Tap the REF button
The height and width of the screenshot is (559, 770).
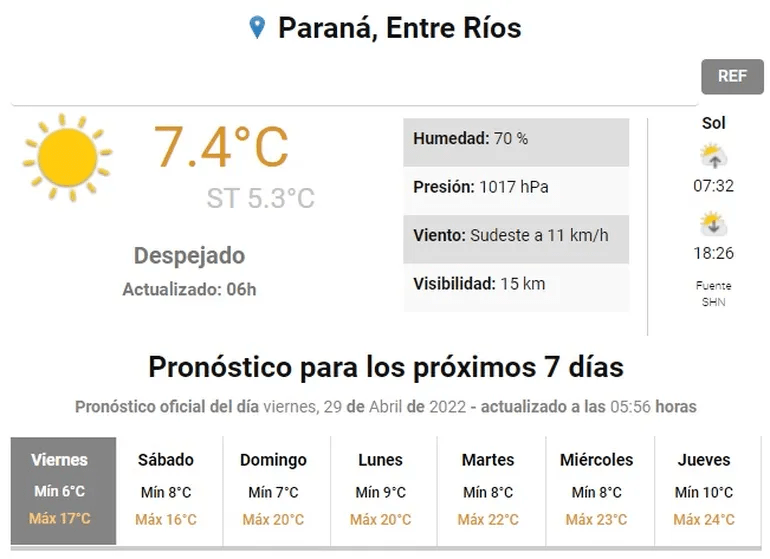[x=732, y=76]
